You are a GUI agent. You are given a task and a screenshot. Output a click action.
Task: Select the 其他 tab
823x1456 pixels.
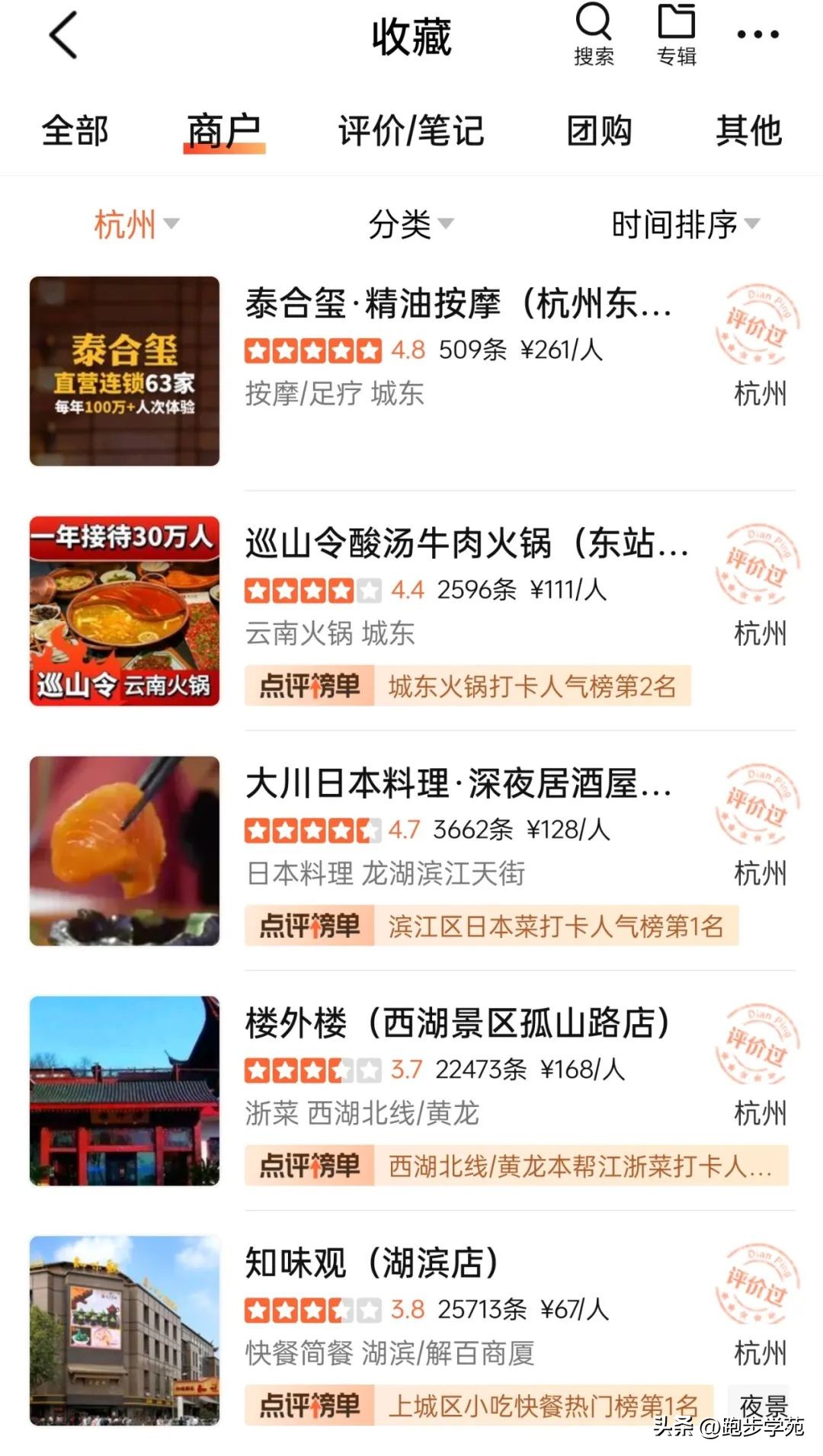748,130
